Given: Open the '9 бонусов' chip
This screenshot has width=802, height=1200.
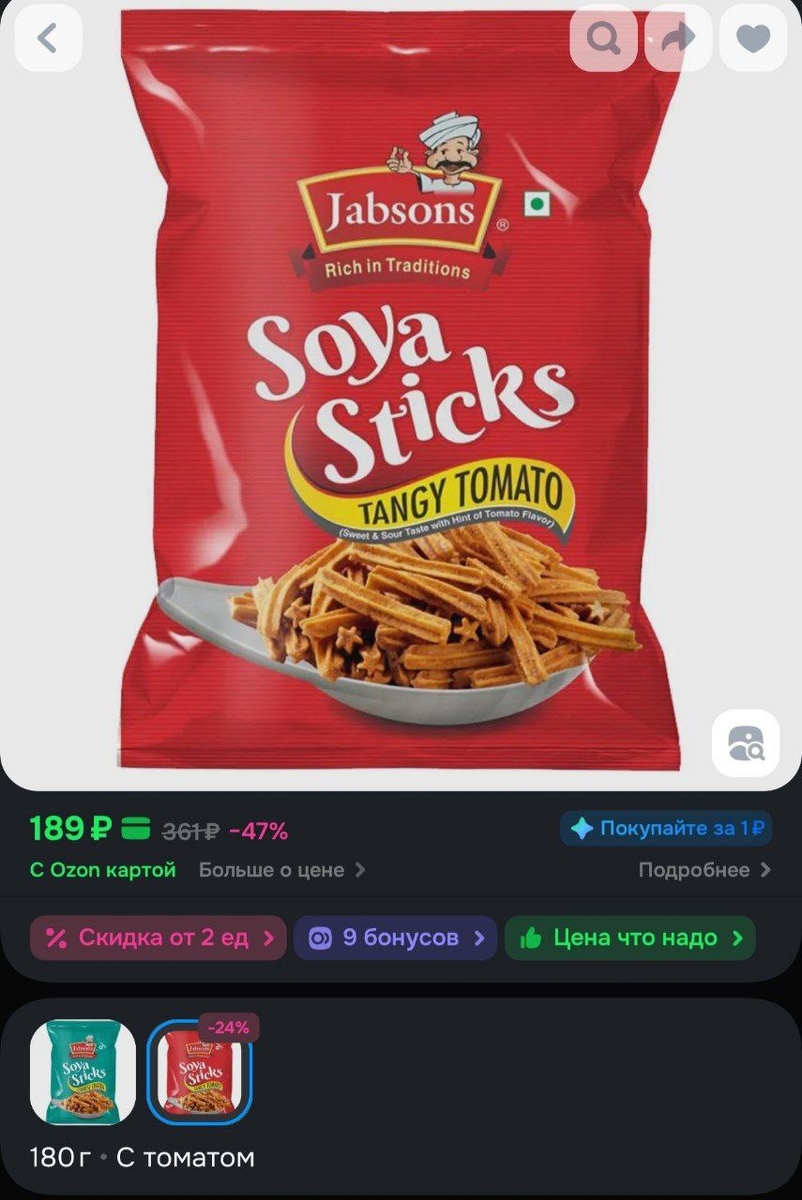Looking at the screenshot, I should pos(395,938).
